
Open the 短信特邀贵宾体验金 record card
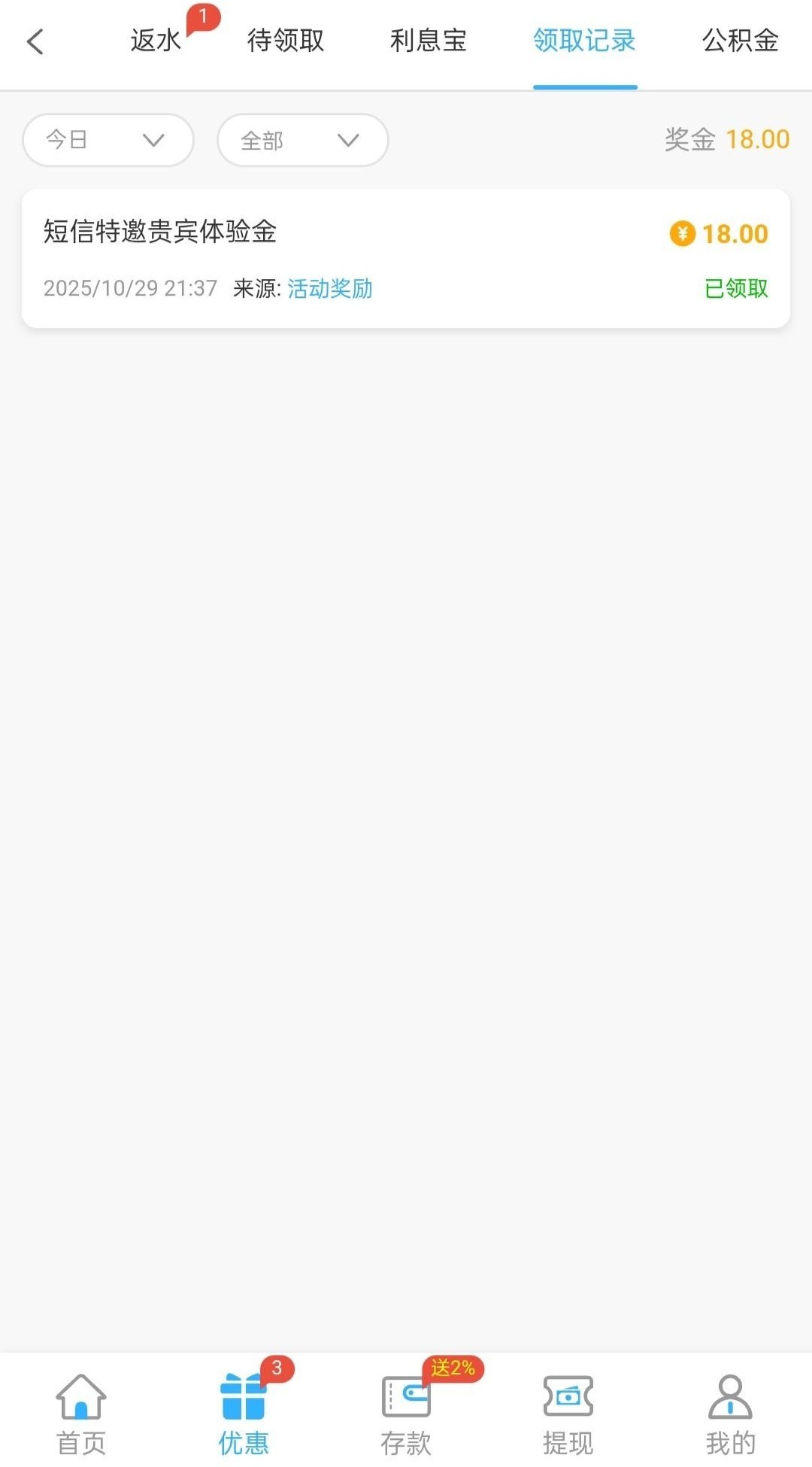[x=406, y=258]
